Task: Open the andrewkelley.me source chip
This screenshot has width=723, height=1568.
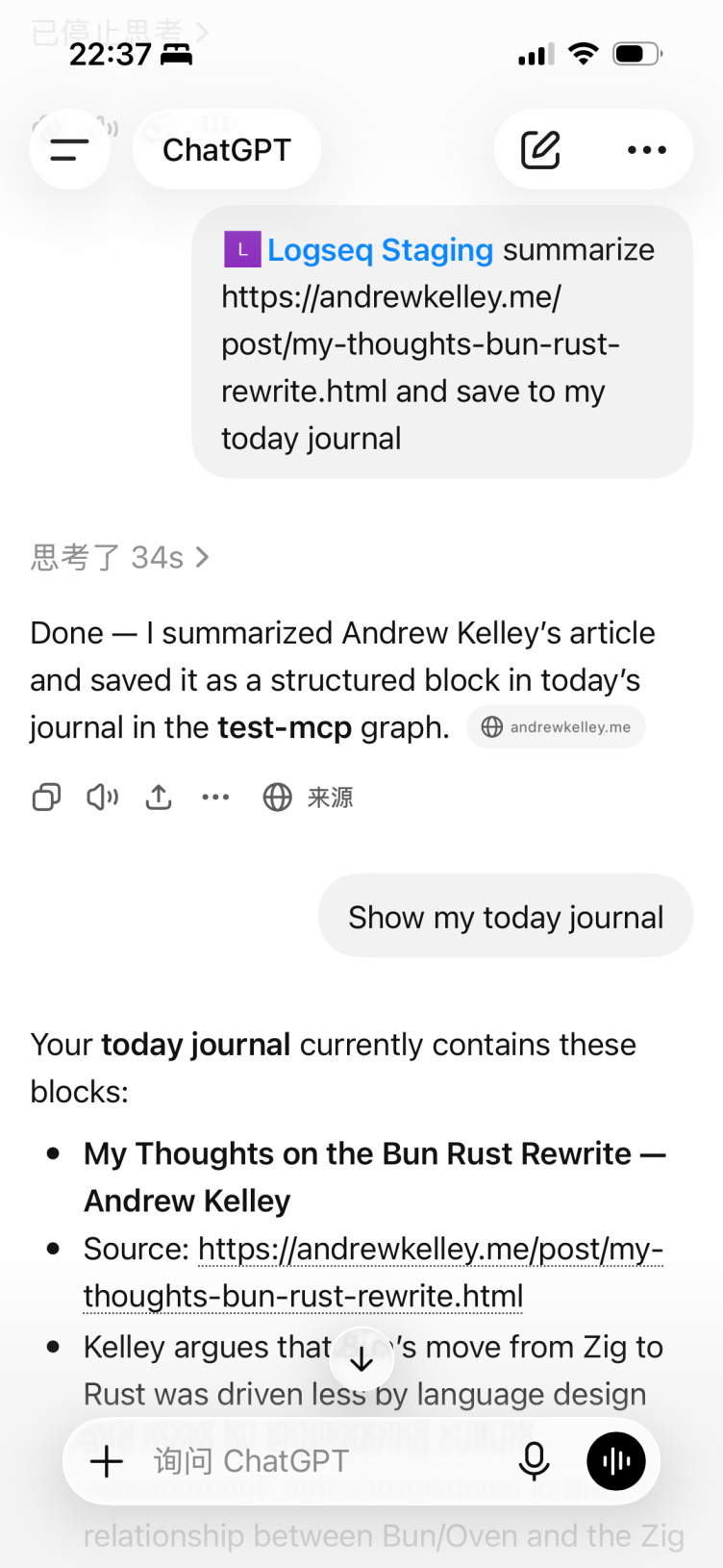Action: click(x=557, y=727)
